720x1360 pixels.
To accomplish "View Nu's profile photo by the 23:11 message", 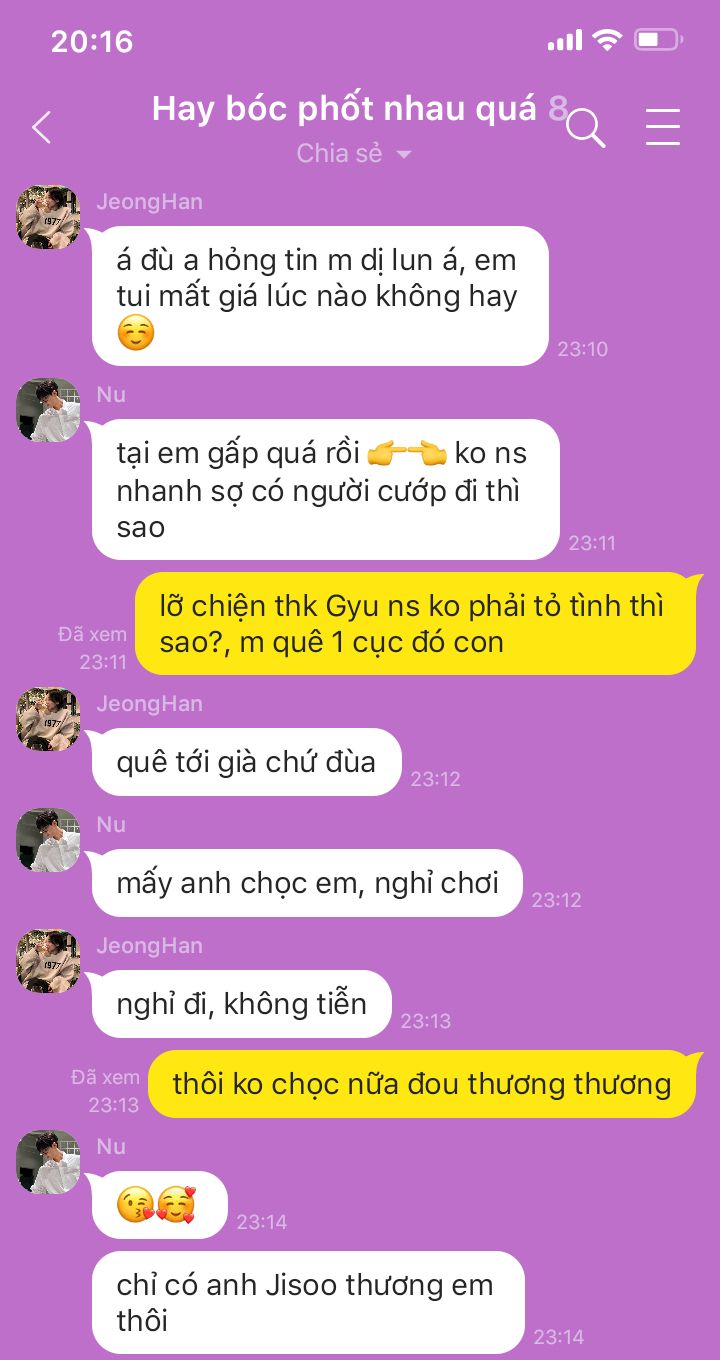I will [x=48, y=410].
